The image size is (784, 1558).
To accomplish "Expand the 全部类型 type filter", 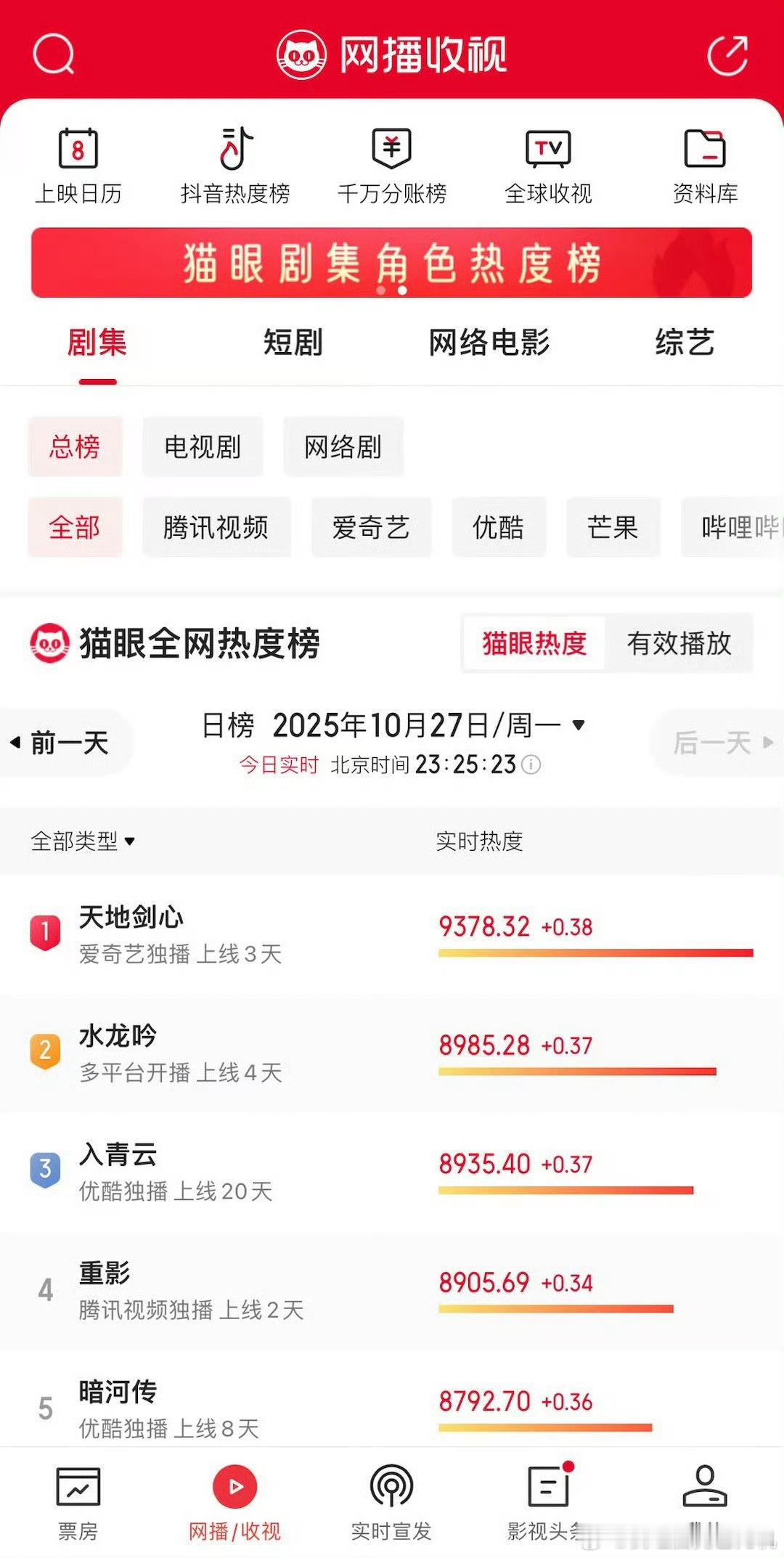I will 82,842.
